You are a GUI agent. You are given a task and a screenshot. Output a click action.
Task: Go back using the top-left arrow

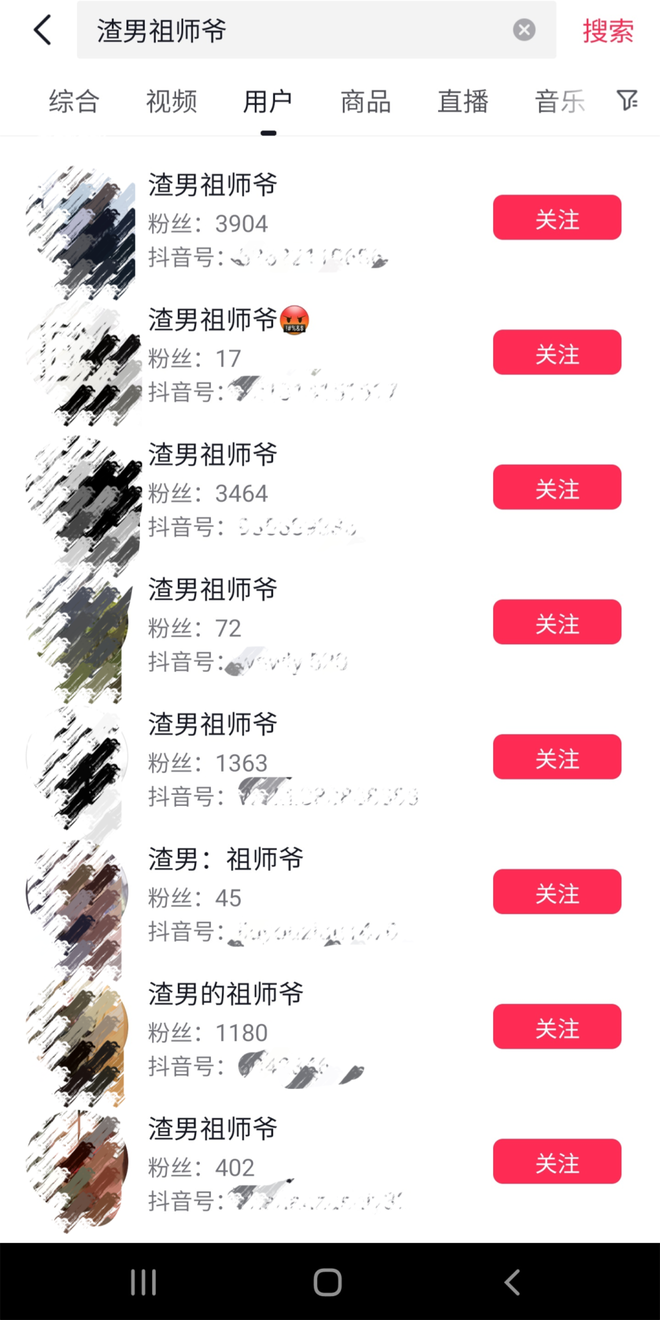pyautogui.click(x=42, y=31)
